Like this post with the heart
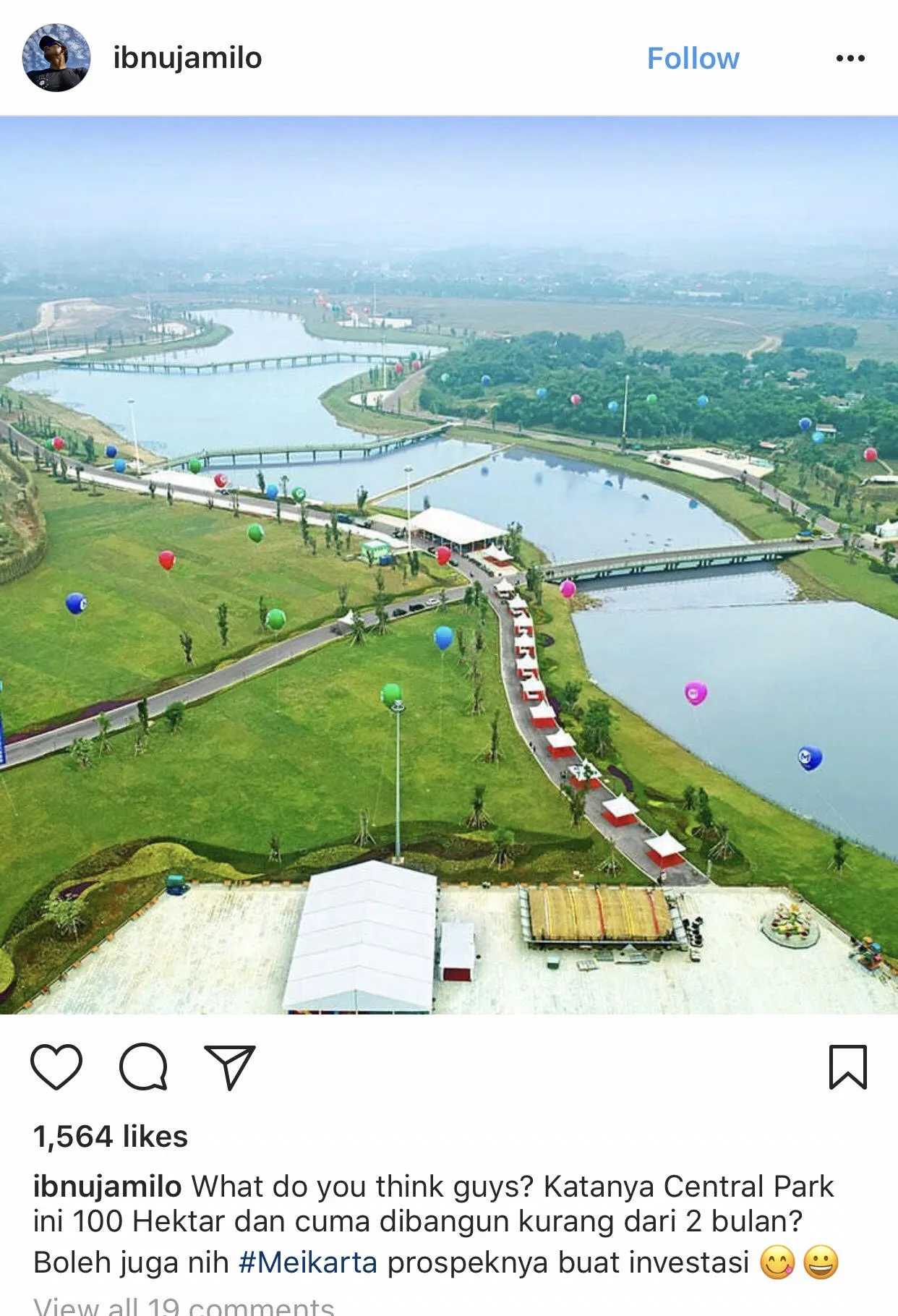The width and height of the screenshot is (898, 1316). (56, 1067)
